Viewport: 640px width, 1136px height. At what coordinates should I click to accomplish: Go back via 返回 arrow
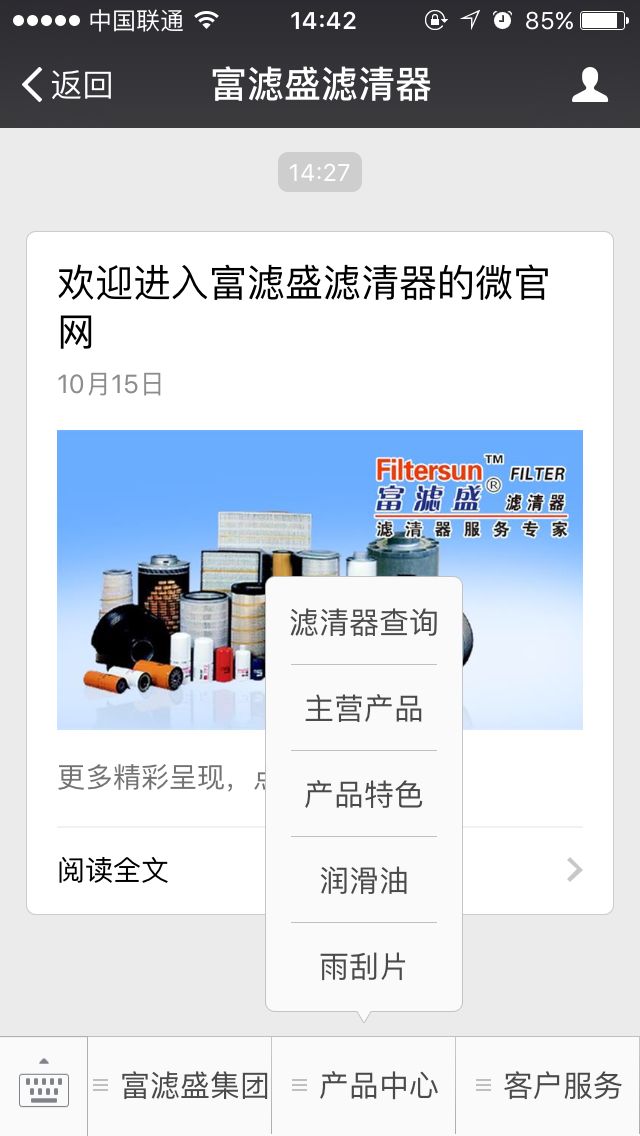pos(67,85)
